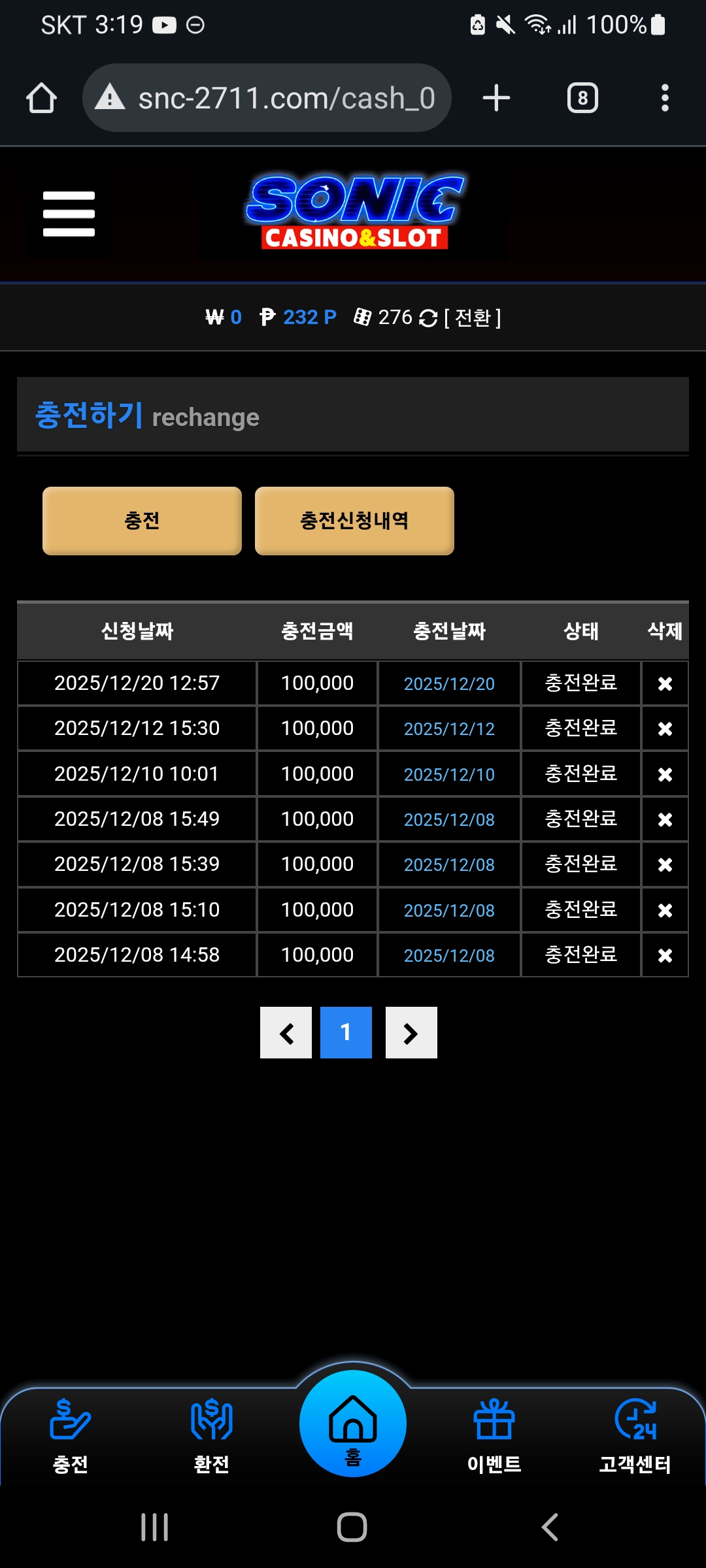Delete the 2025/12/12 15:30 record
Screen dimensions: 706x1568
tap(665, 728)
